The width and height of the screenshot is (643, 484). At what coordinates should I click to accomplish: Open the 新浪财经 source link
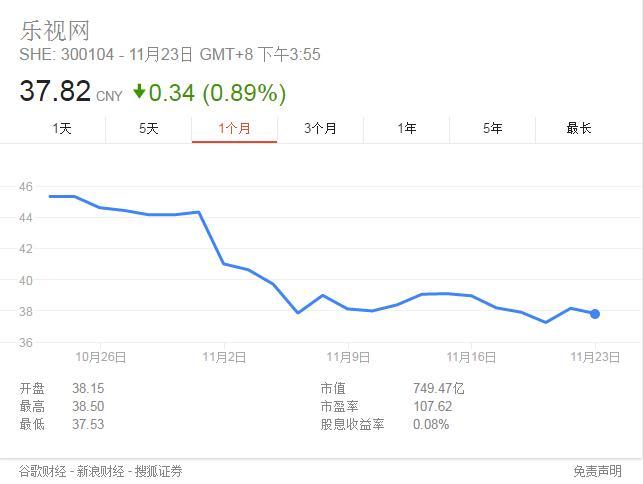(x=100, y=471)
